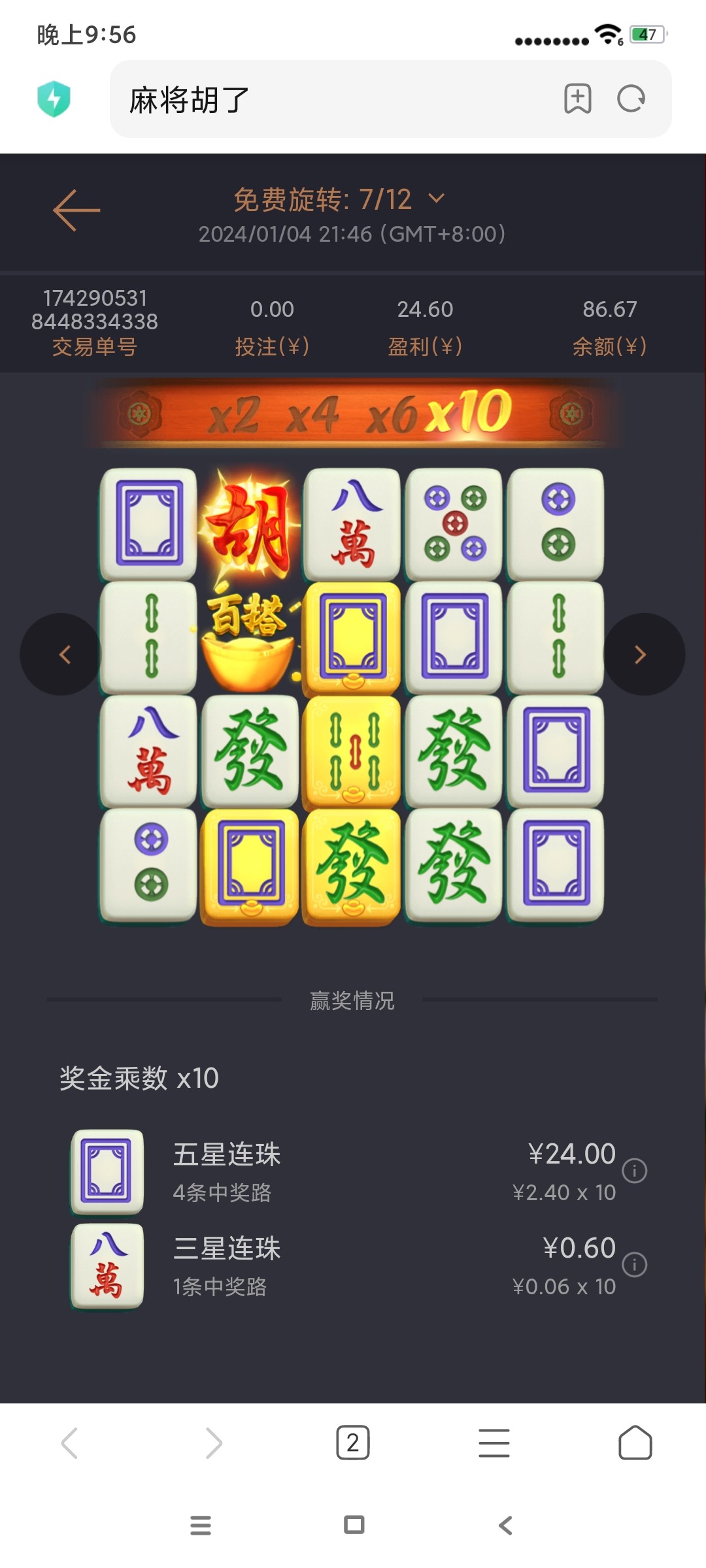Go back from the spin record
The image size is (706, 1568).
(76, 210)
